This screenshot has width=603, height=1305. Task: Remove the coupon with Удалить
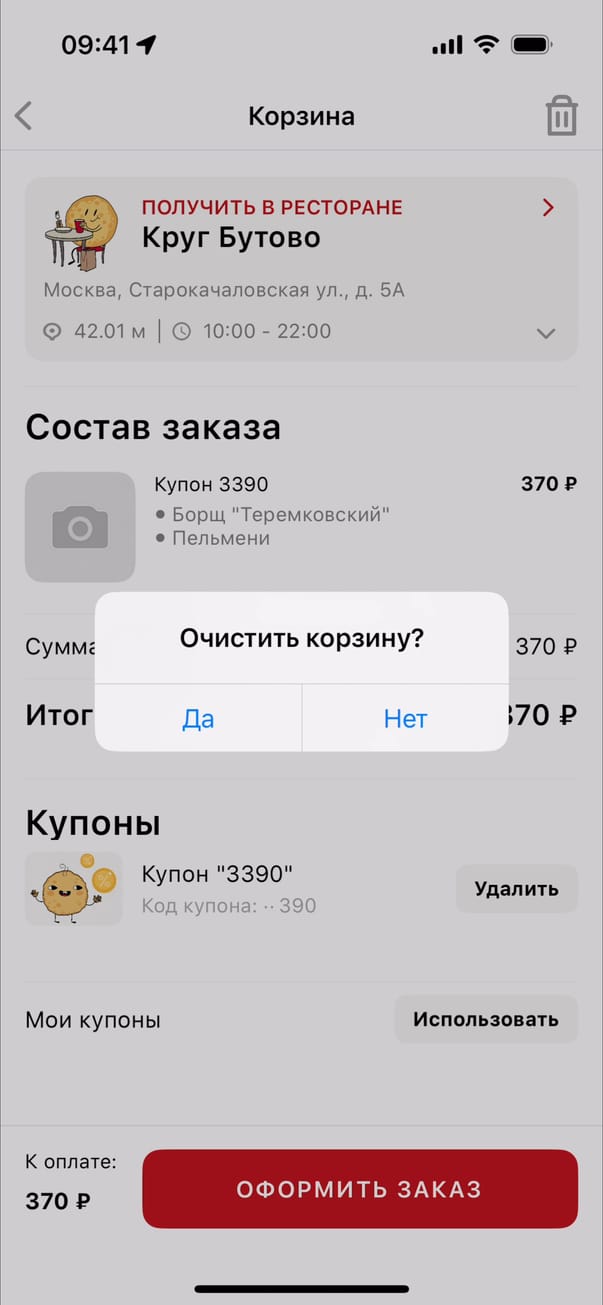[x=516, y=889]
